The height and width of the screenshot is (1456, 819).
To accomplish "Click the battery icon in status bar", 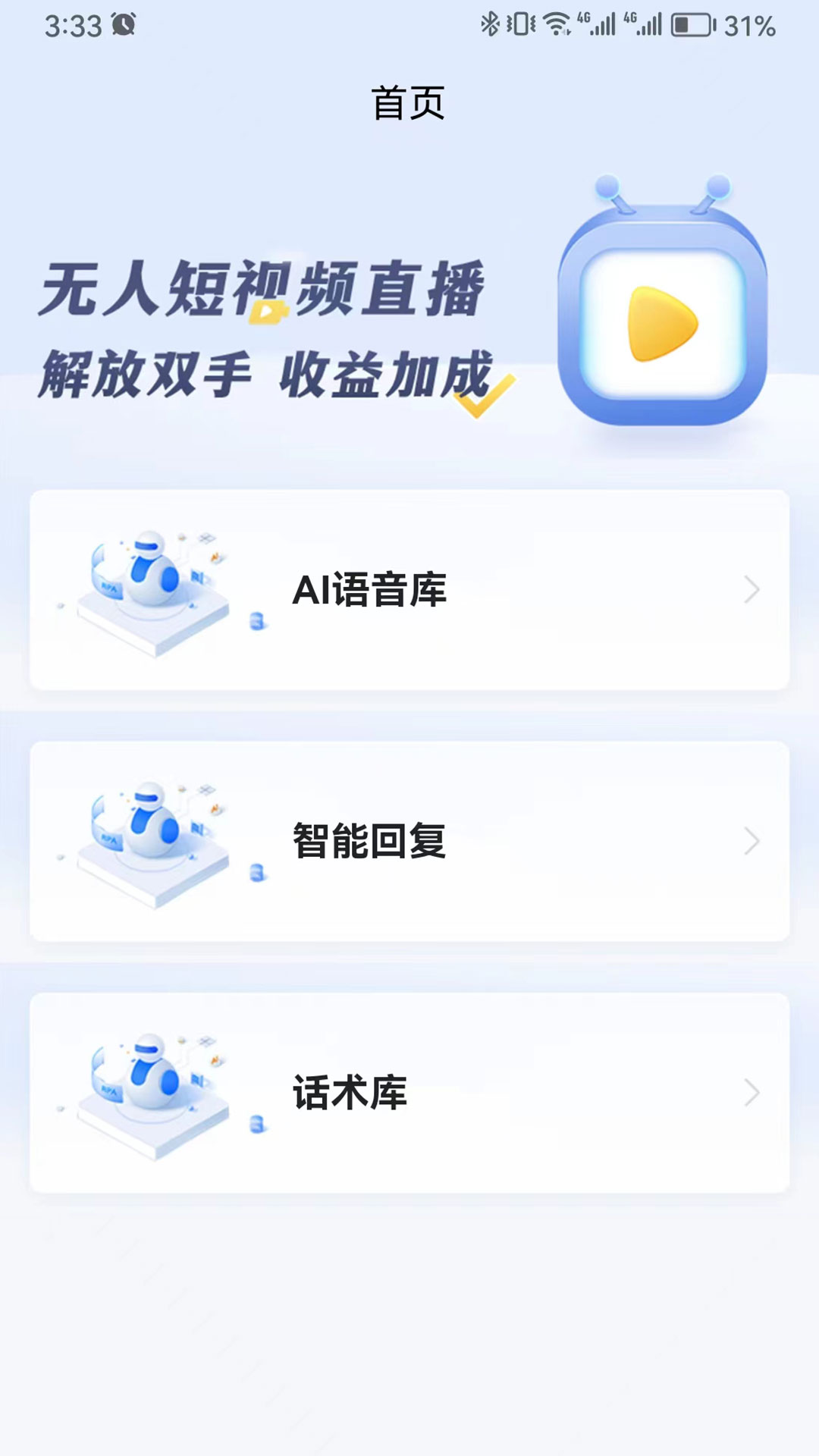I will coord(694,23).
